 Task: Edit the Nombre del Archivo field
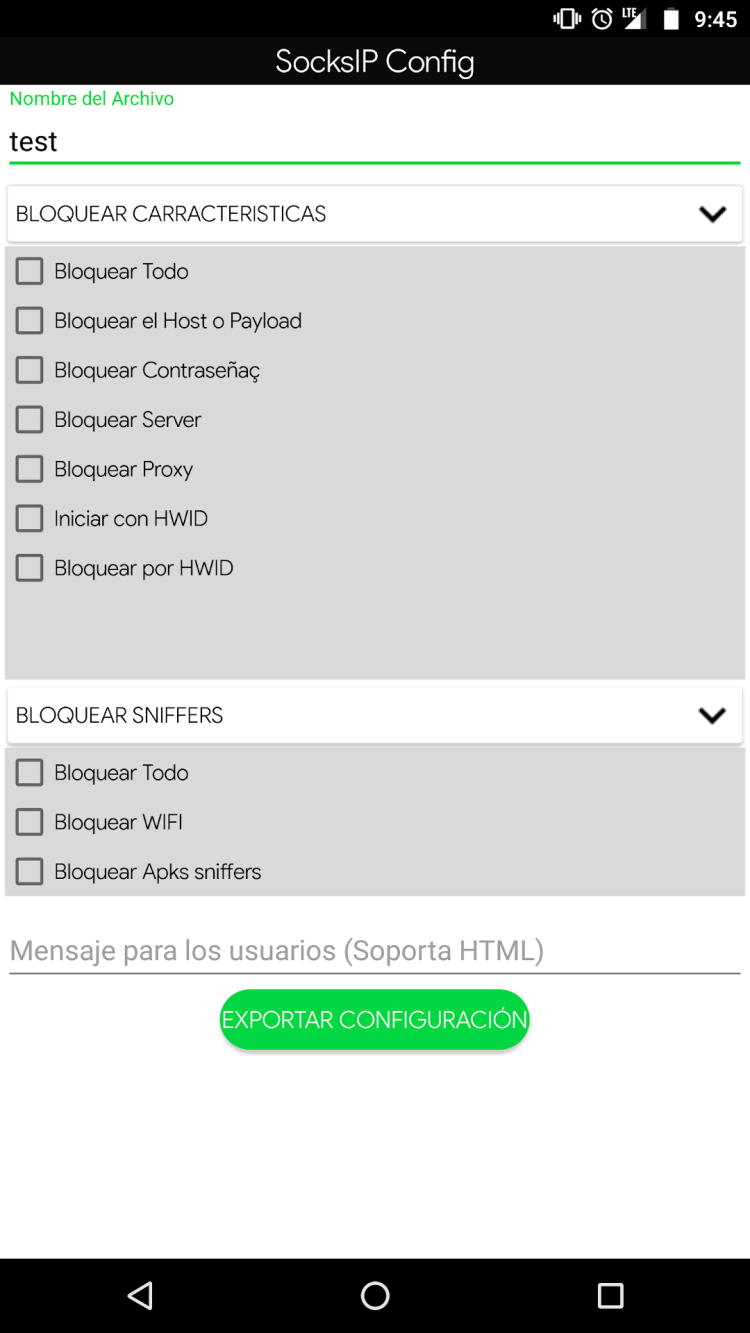(x=374, y=141)
